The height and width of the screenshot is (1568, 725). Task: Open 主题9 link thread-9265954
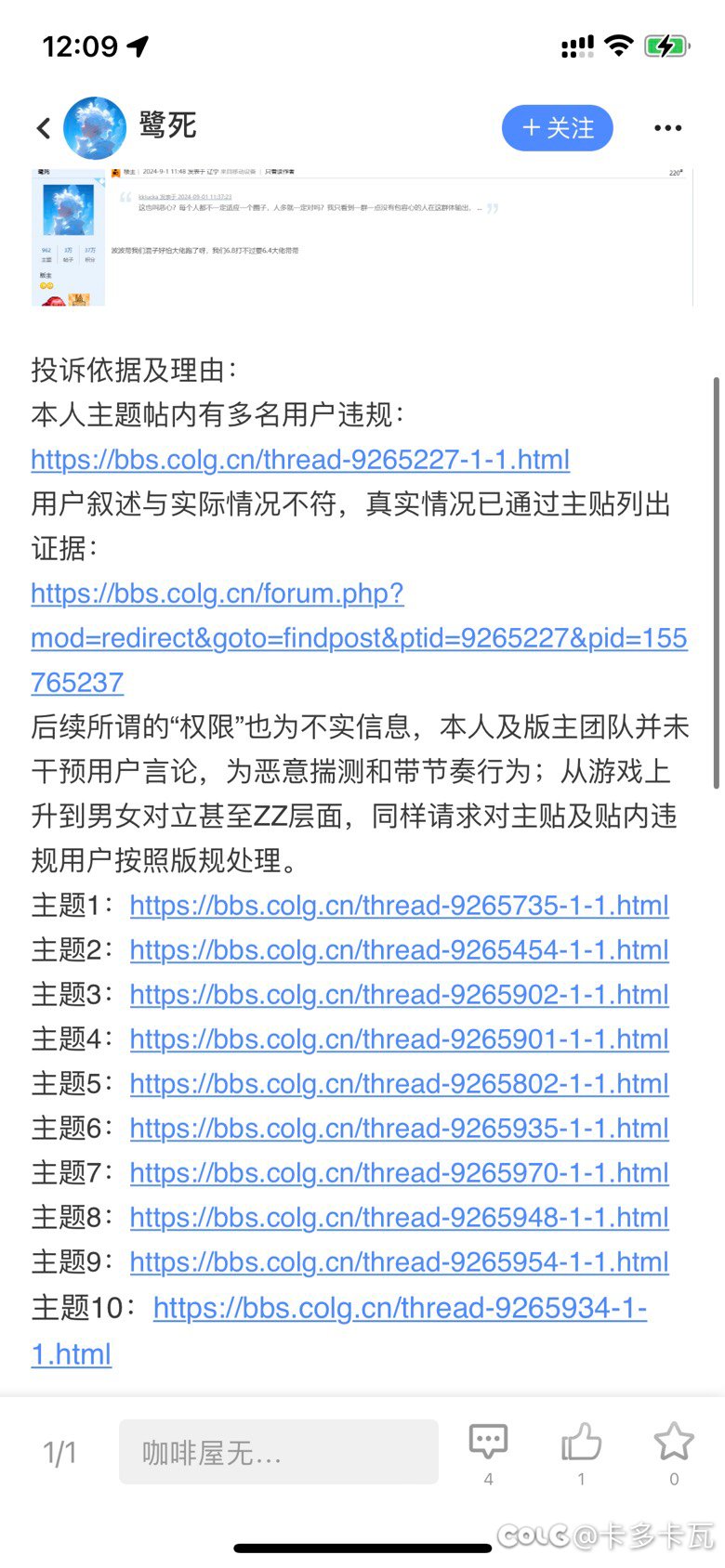pos(400,1262)
